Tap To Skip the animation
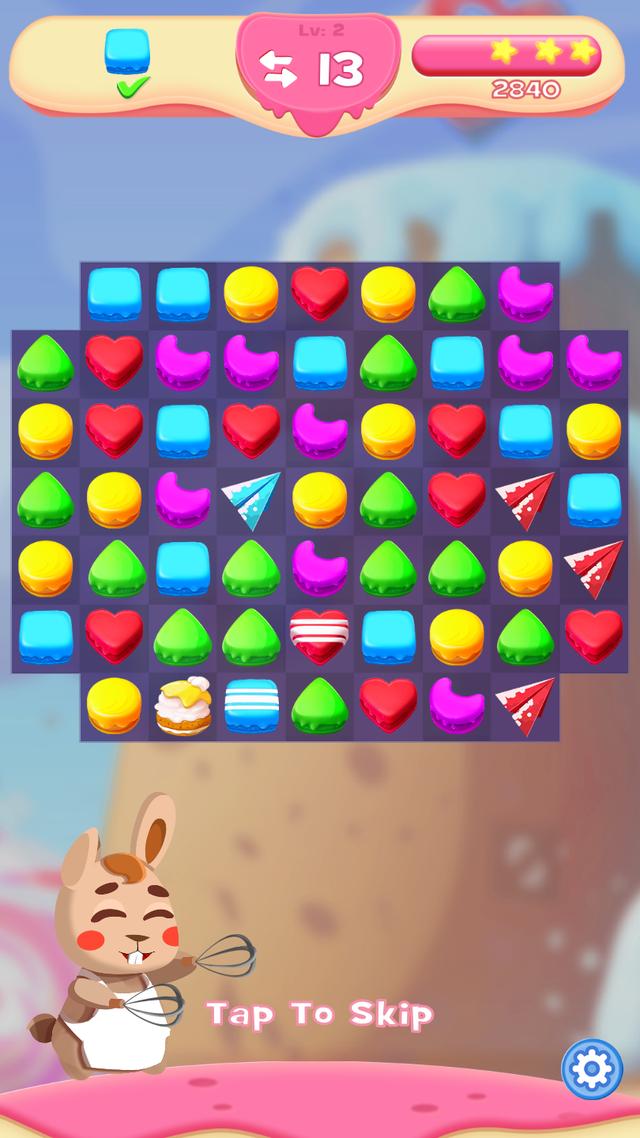This screenshot has width=640, height=1138. [x=320, y=1014]
